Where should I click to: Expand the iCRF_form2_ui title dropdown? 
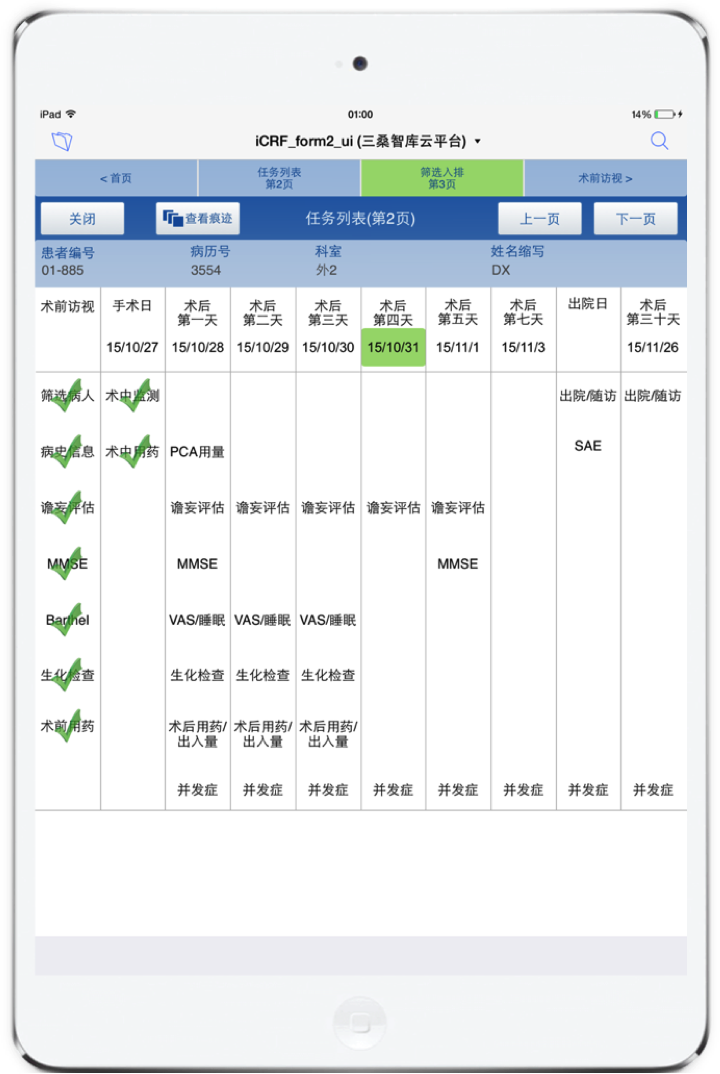[x=478, y=142]
